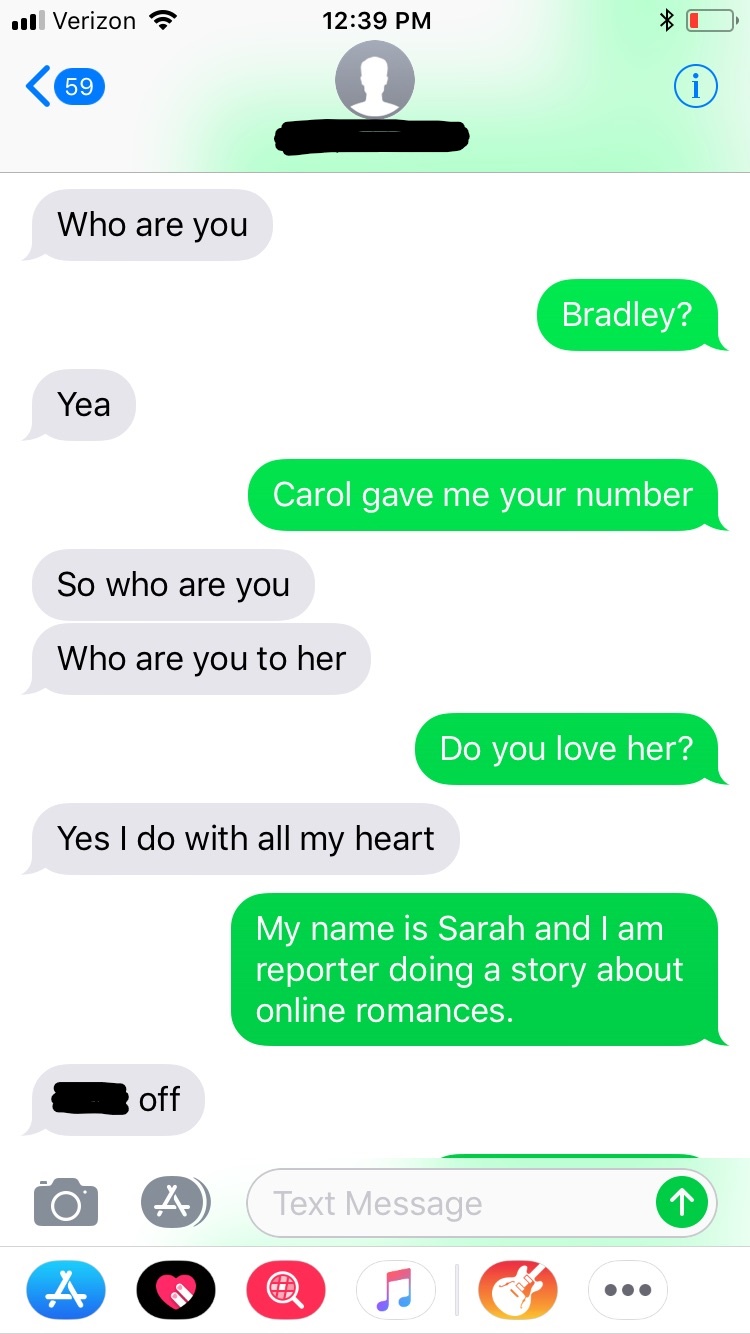The image size is (750, 1334).
Task: Open the Music app in the drawer
Action: tap(396, 1290)
